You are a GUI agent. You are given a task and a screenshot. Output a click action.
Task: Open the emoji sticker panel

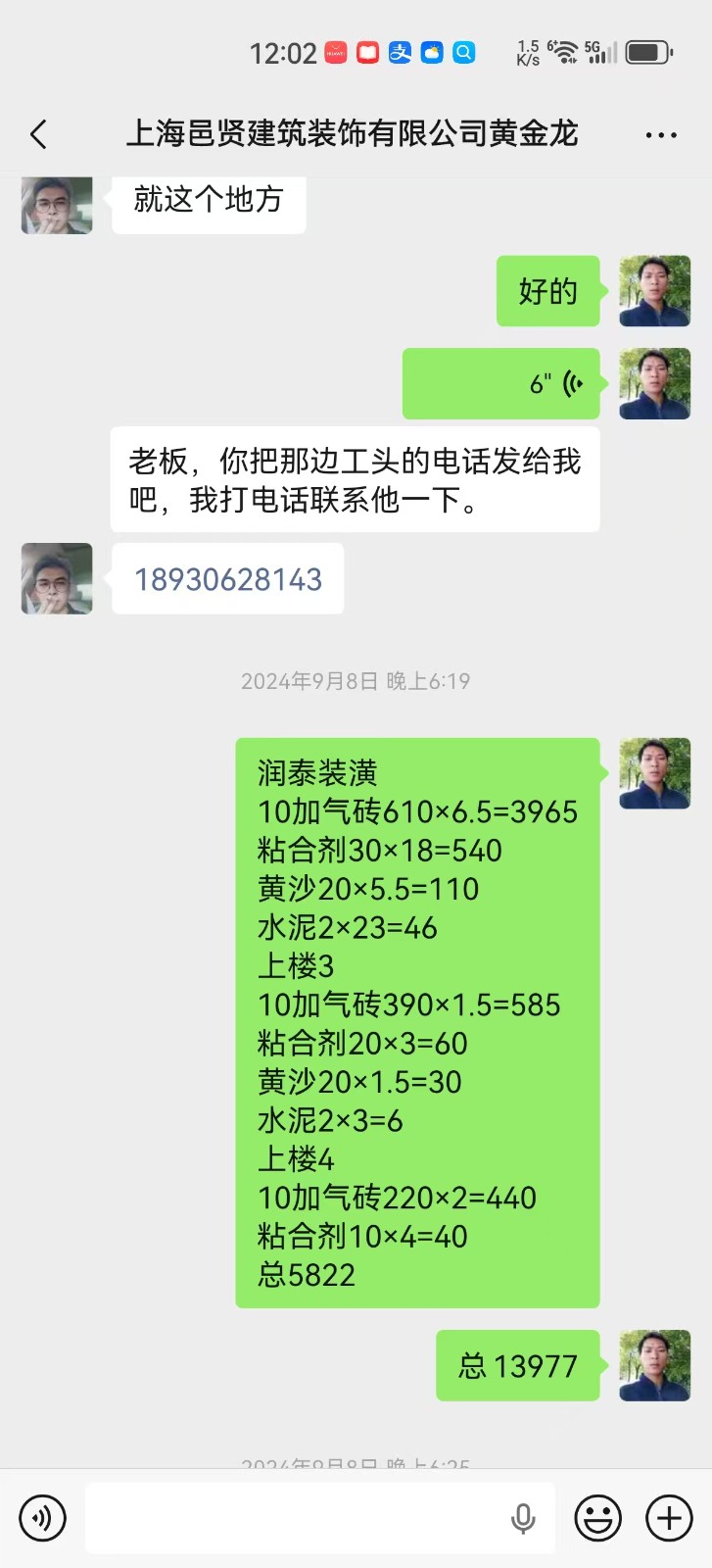pyautogui.click(x=597, y=1518)
